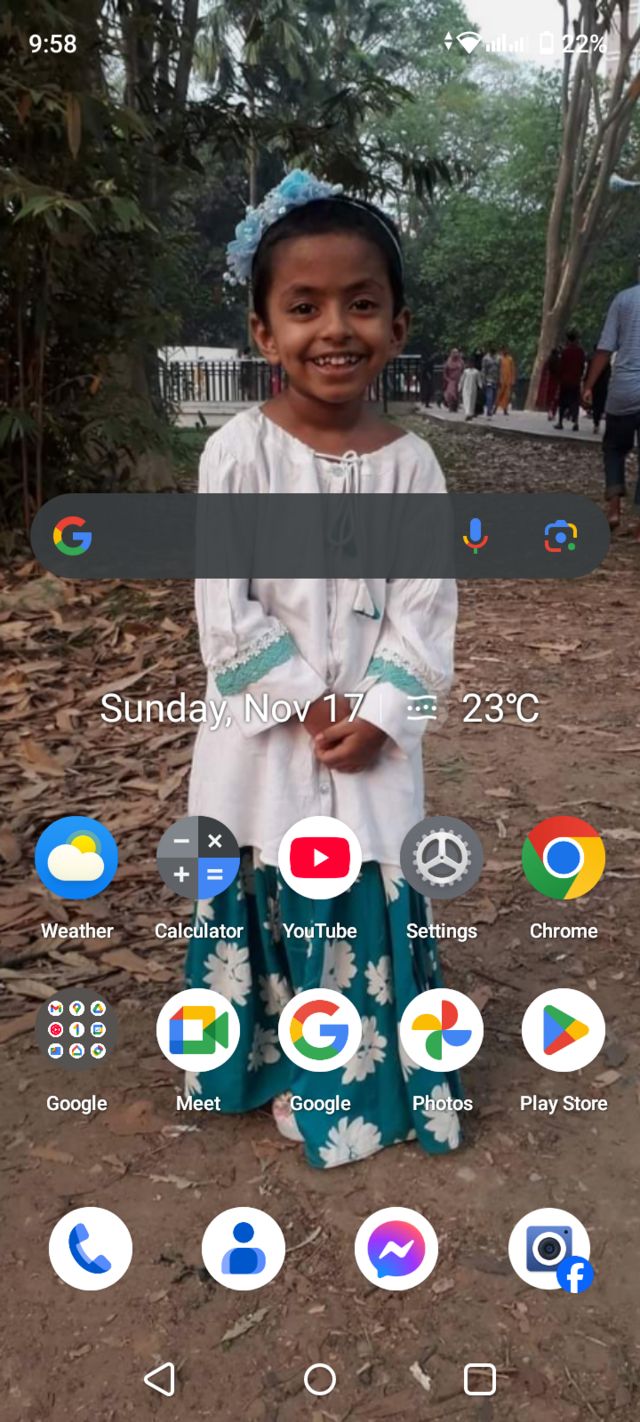
Task: Open the Contacts app
Action: click(243, 1248)
